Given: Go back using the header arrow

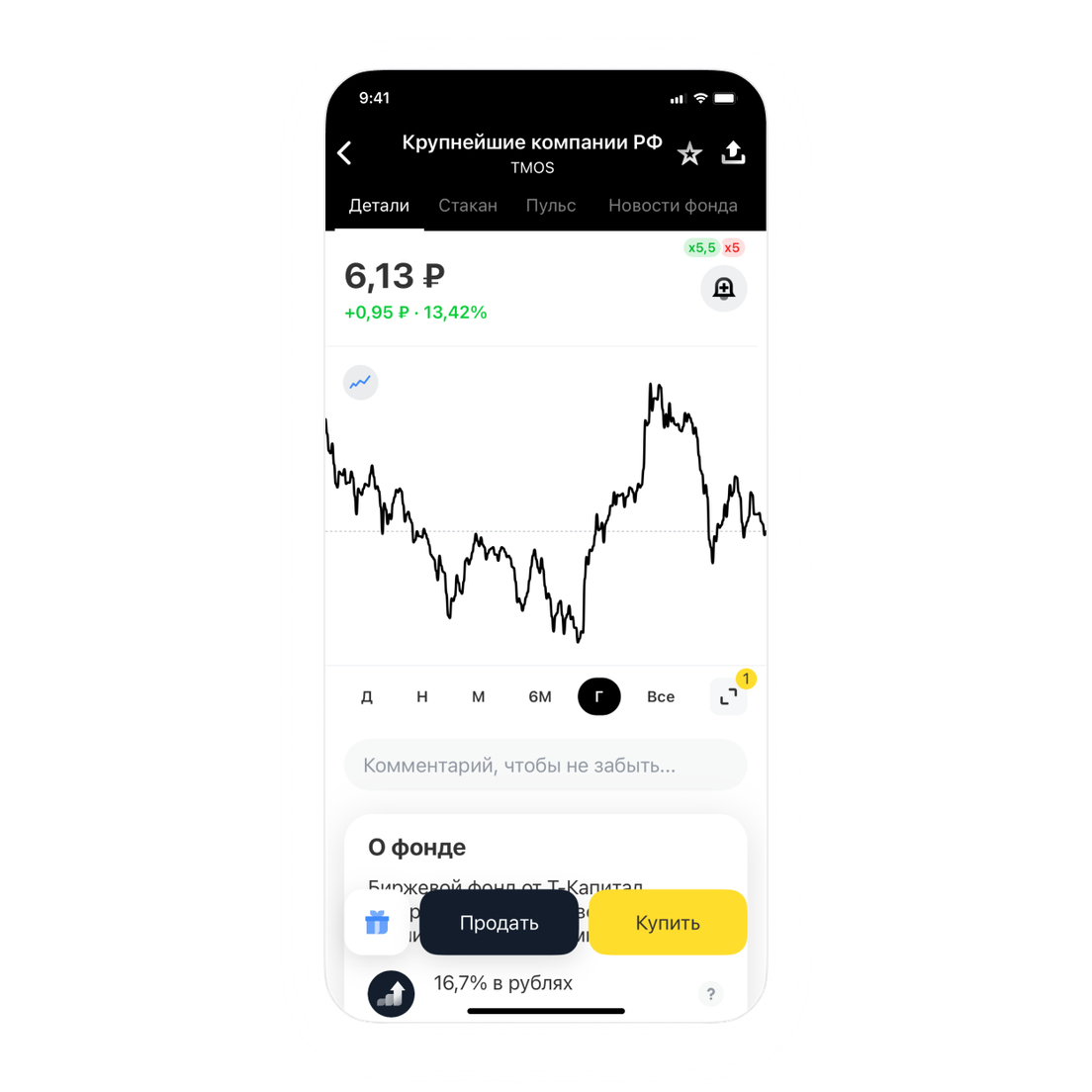Looking at the screenshot, I should tap(345, 153).
